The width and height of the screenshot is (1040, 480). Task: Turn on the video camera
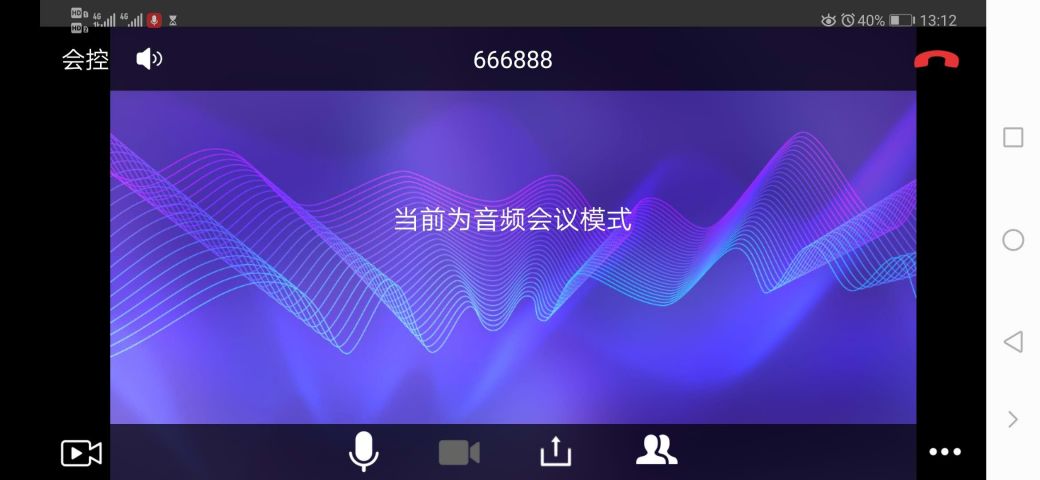pyautogui.click(x=459, y=453)
